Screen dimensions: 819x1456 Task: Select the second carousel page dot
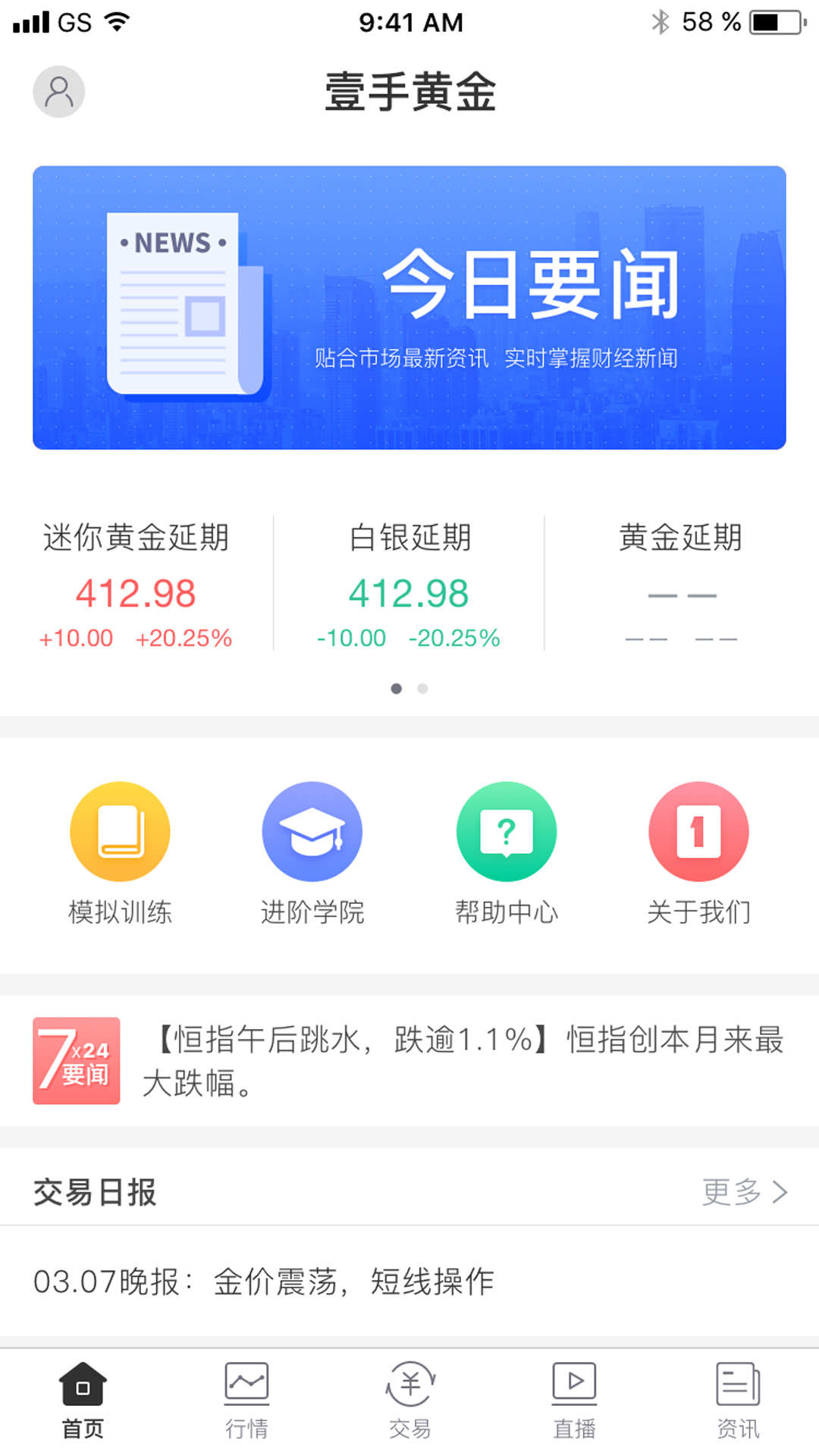click(422, 689)
